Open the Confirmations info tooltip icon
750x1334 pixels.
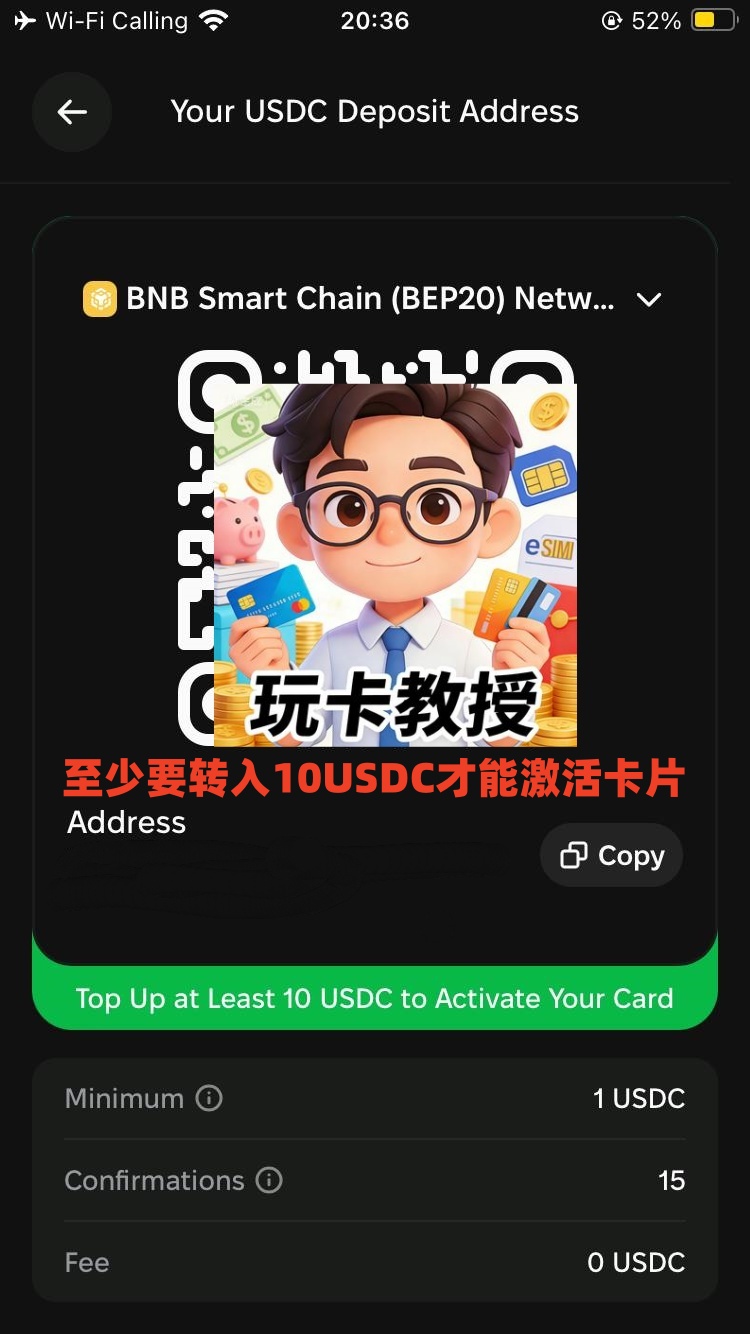(268, 1180)
